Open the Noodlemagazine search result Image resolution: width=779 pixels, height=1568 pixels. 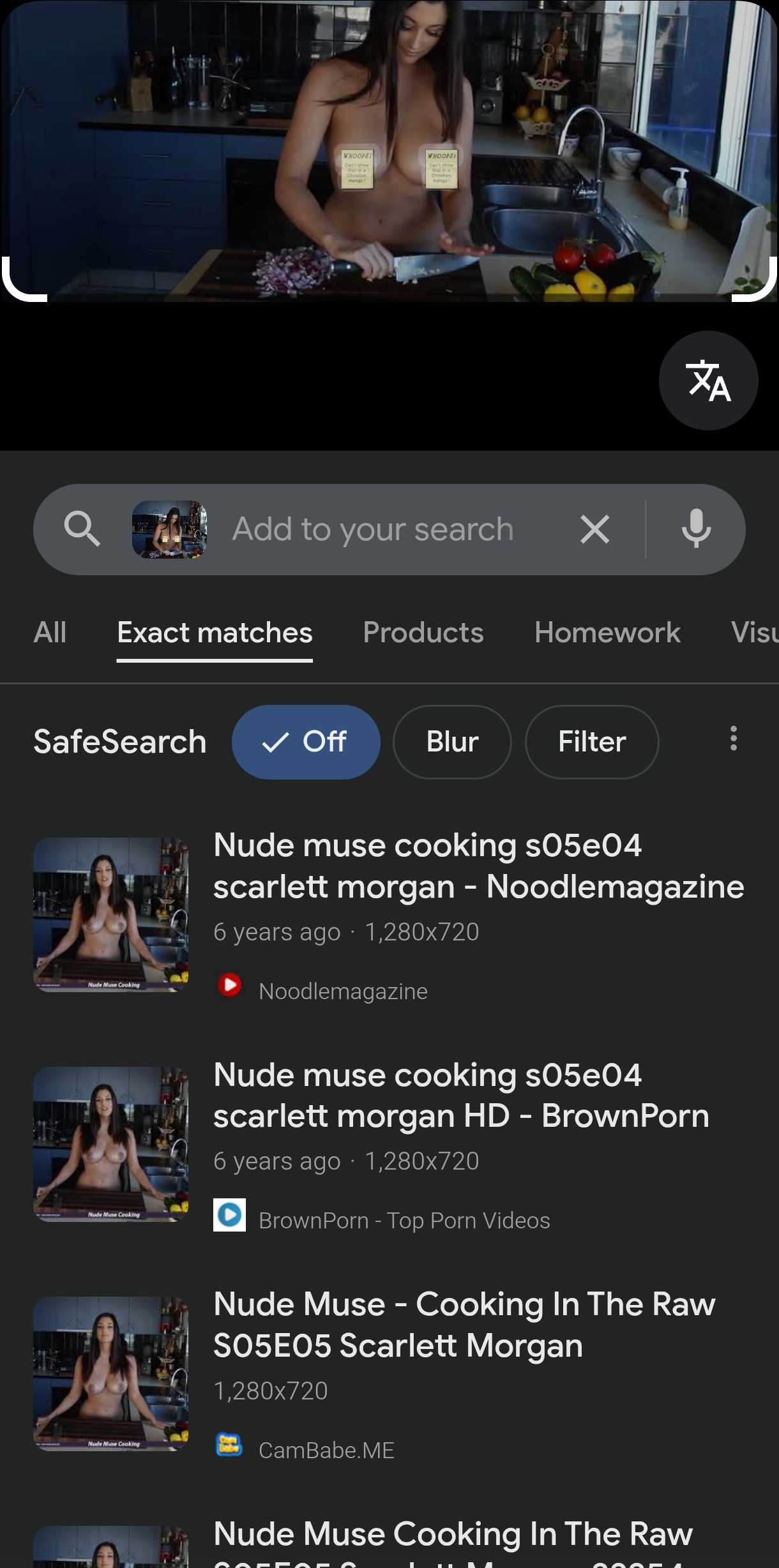tap(478, 866)
